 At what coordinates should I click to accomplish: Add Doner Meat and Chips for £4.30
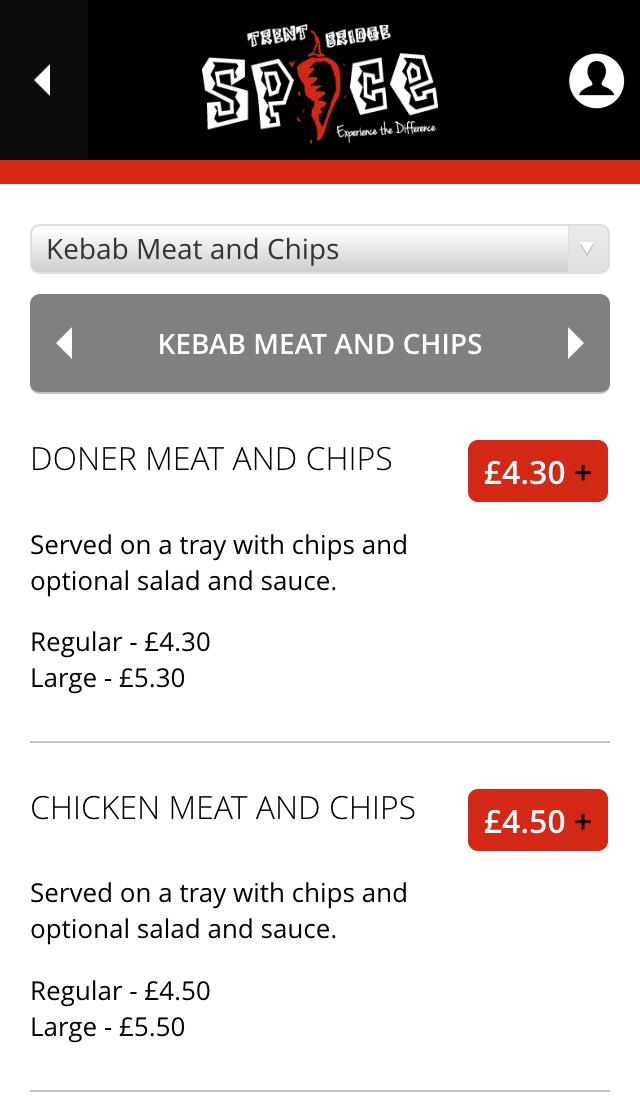pyautogui.click(x=537, y=471)
